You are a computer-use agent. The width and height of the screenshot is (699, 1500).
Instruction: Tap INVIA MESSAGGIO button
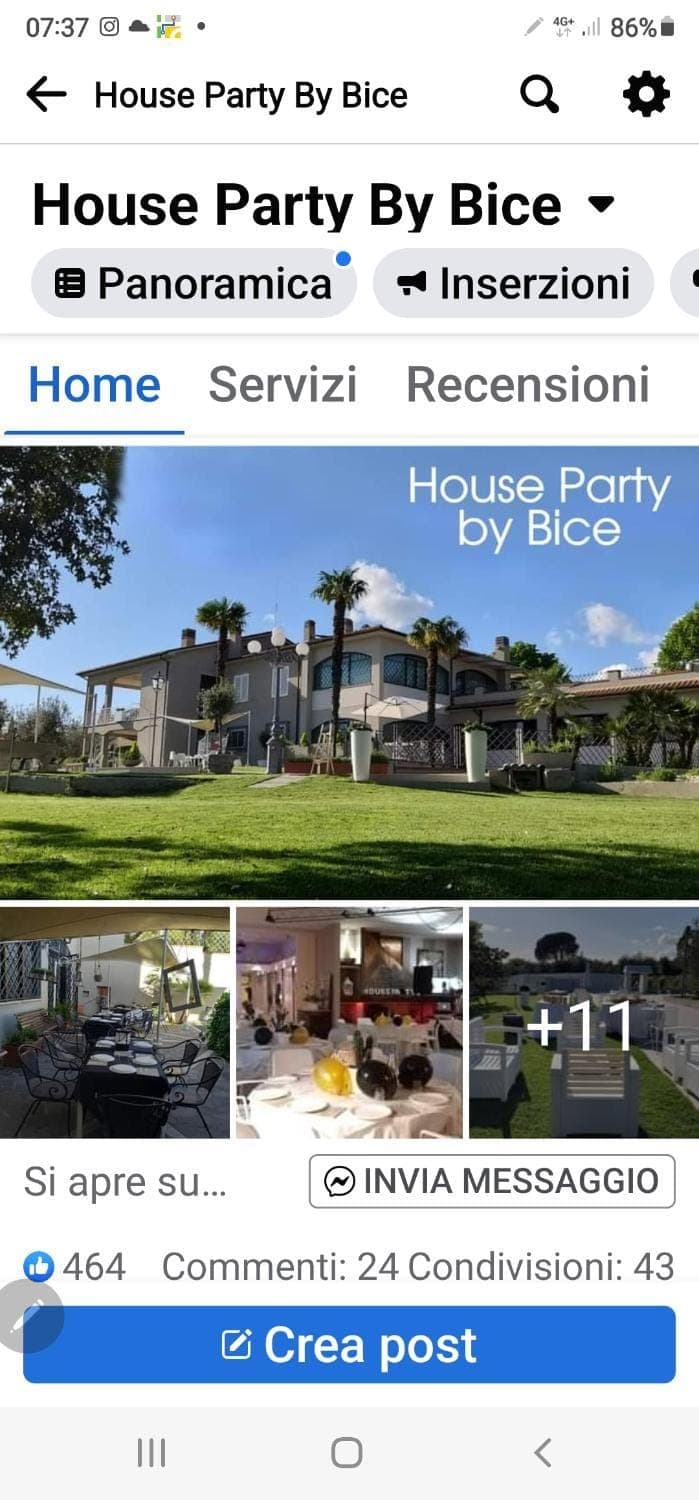(492, 1181)
